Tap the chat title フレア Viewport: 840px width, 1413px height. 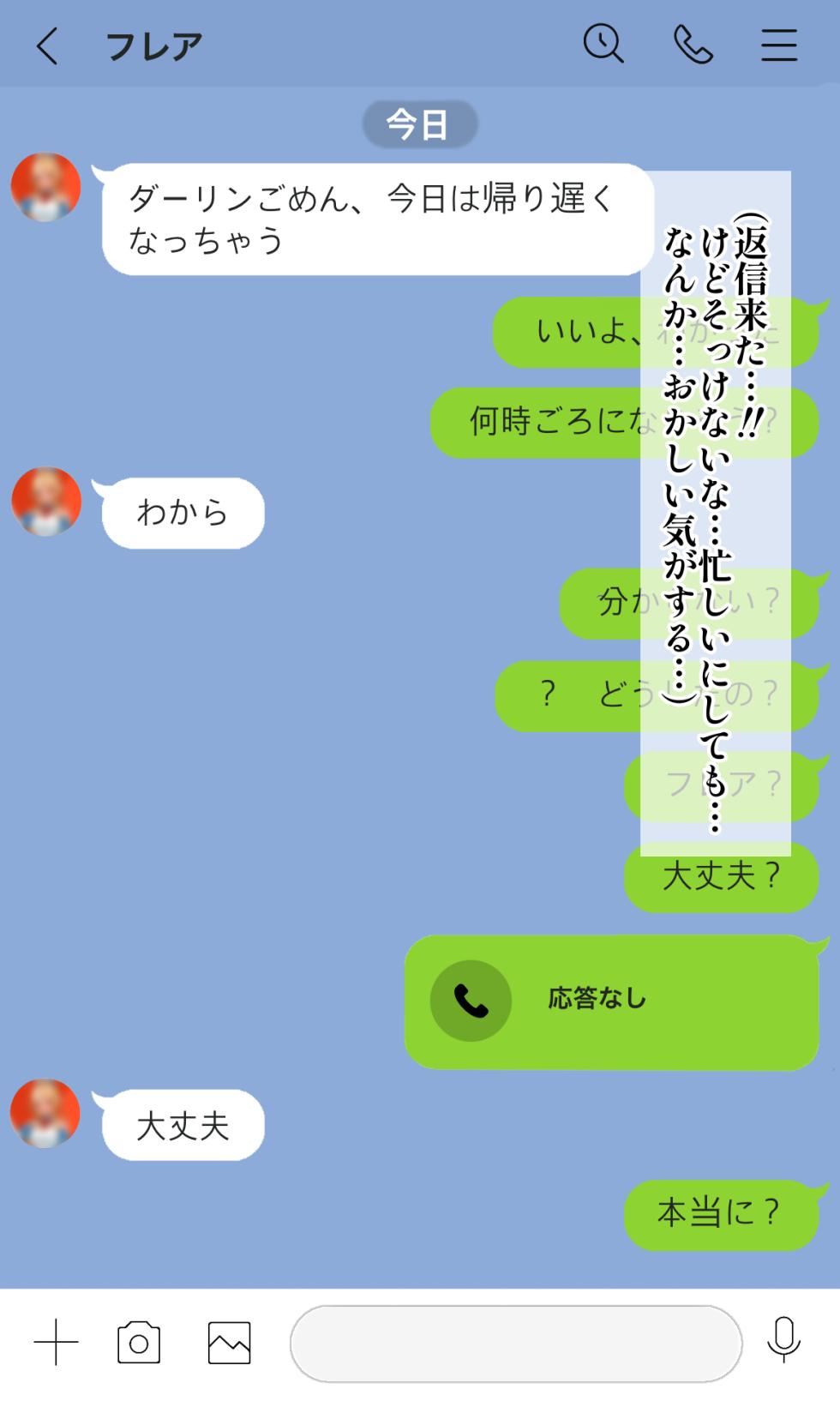pyautogui.click(x=154, y=45)
